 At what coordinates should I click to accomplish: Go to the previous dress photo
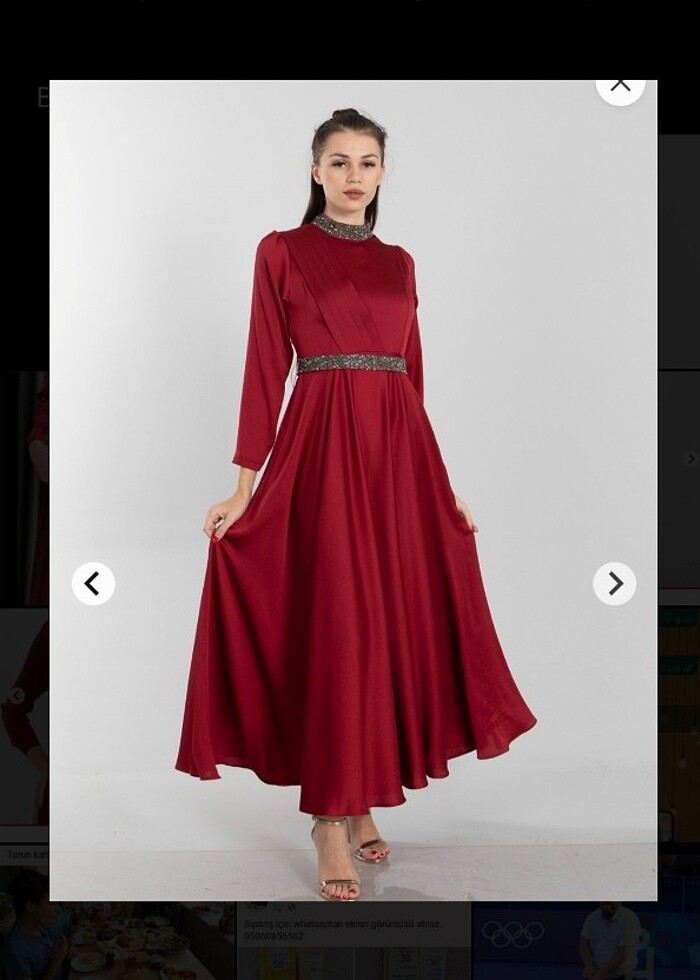tap(93, 583)
